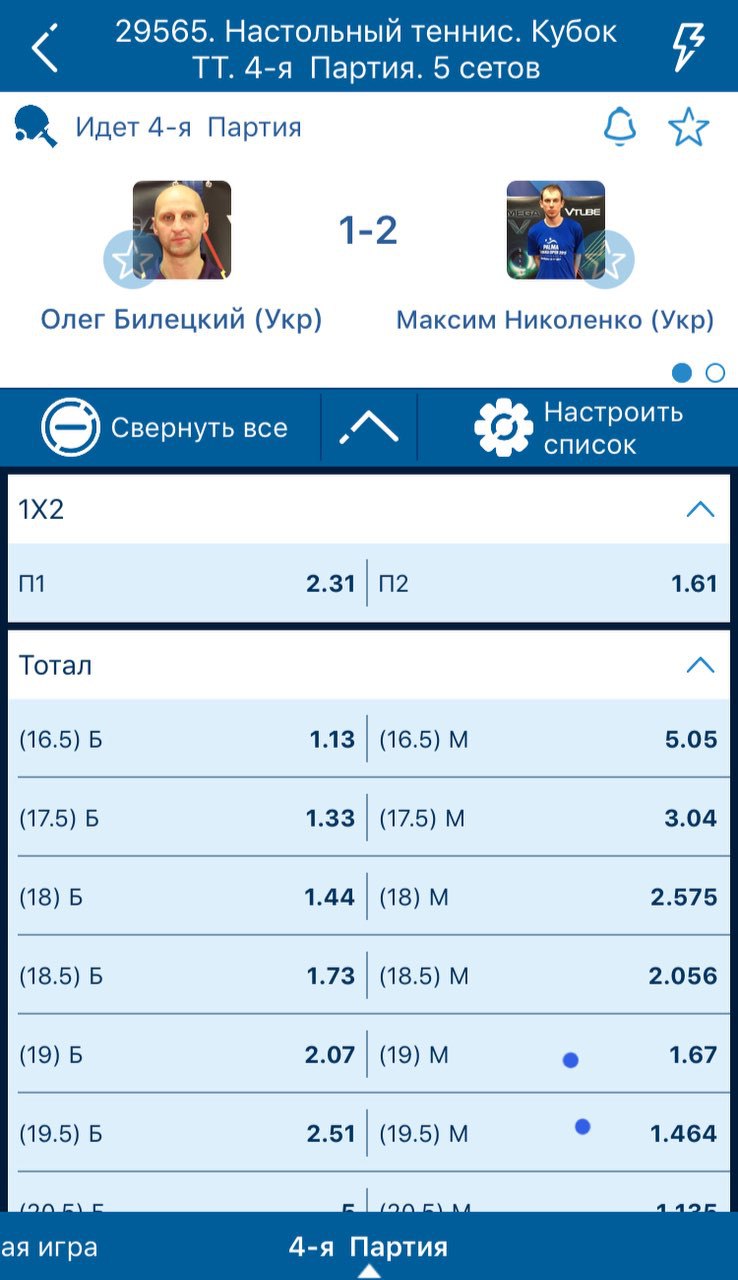Choose total (18.5) М at 2.056
The image size is (738, 1280).
[x=549, y=976]
